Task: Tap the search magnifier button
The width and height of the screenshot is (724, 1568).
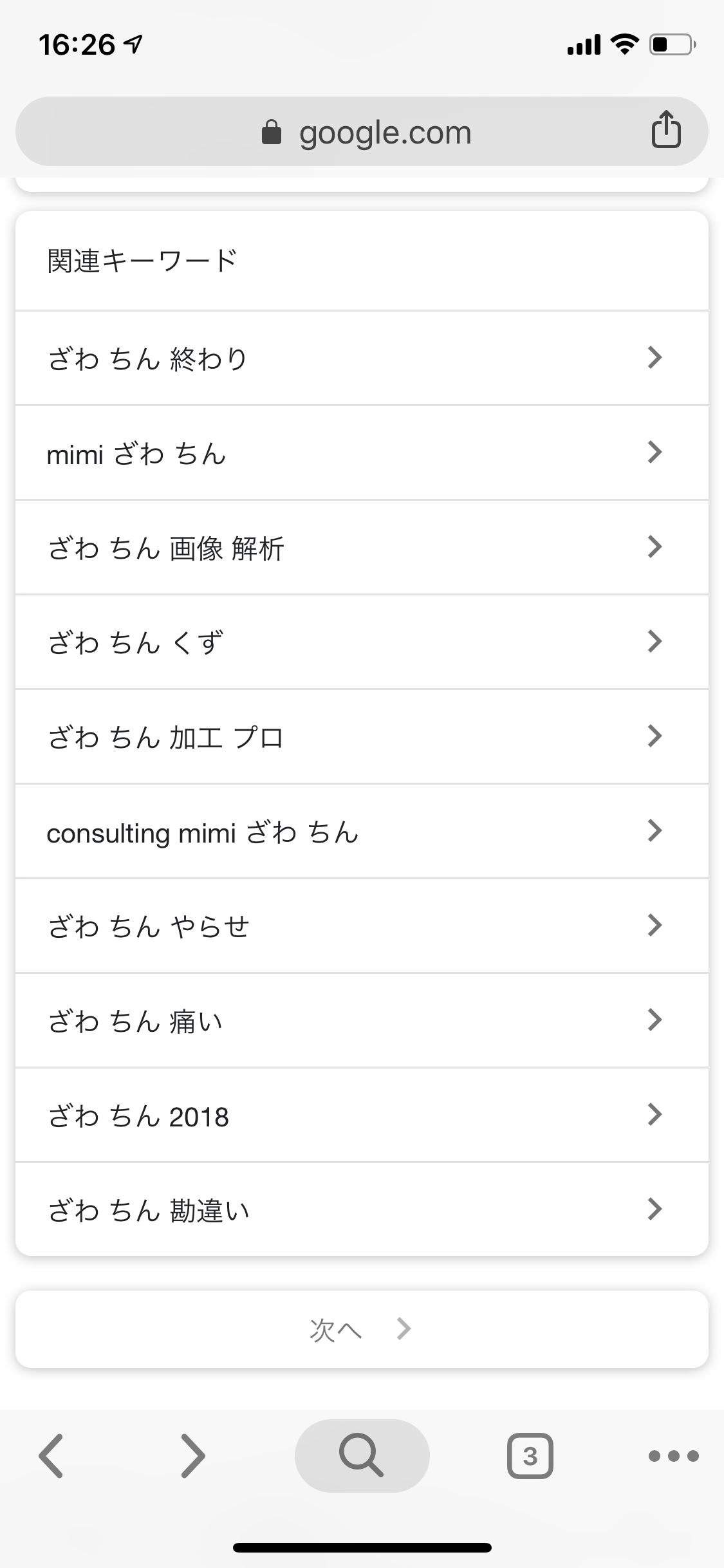Action: click(362, 1456)
